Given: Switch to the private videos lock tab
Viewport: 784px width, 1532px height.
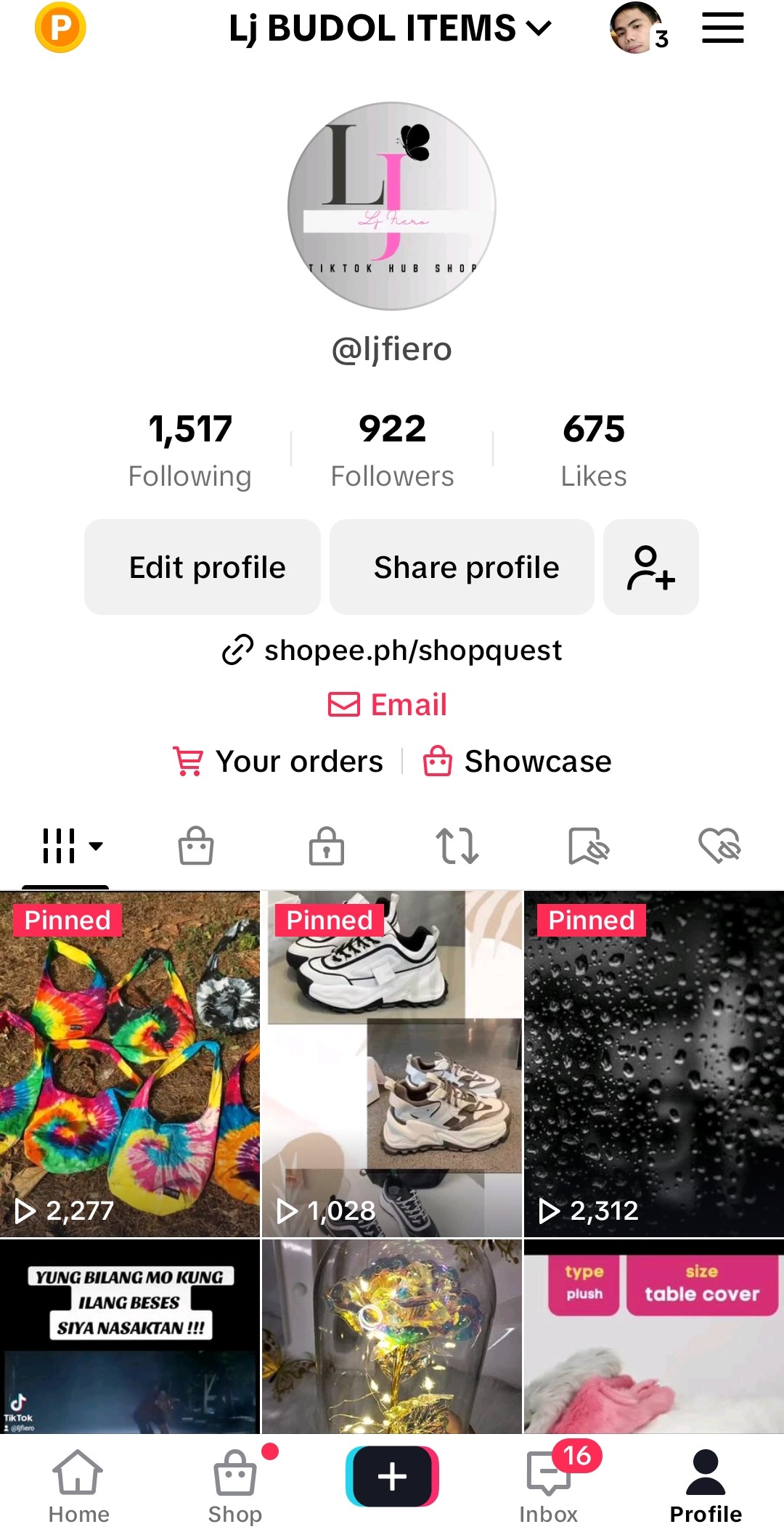Looking at the screenshot, I should pyautogui.click(x=327, y=846).
